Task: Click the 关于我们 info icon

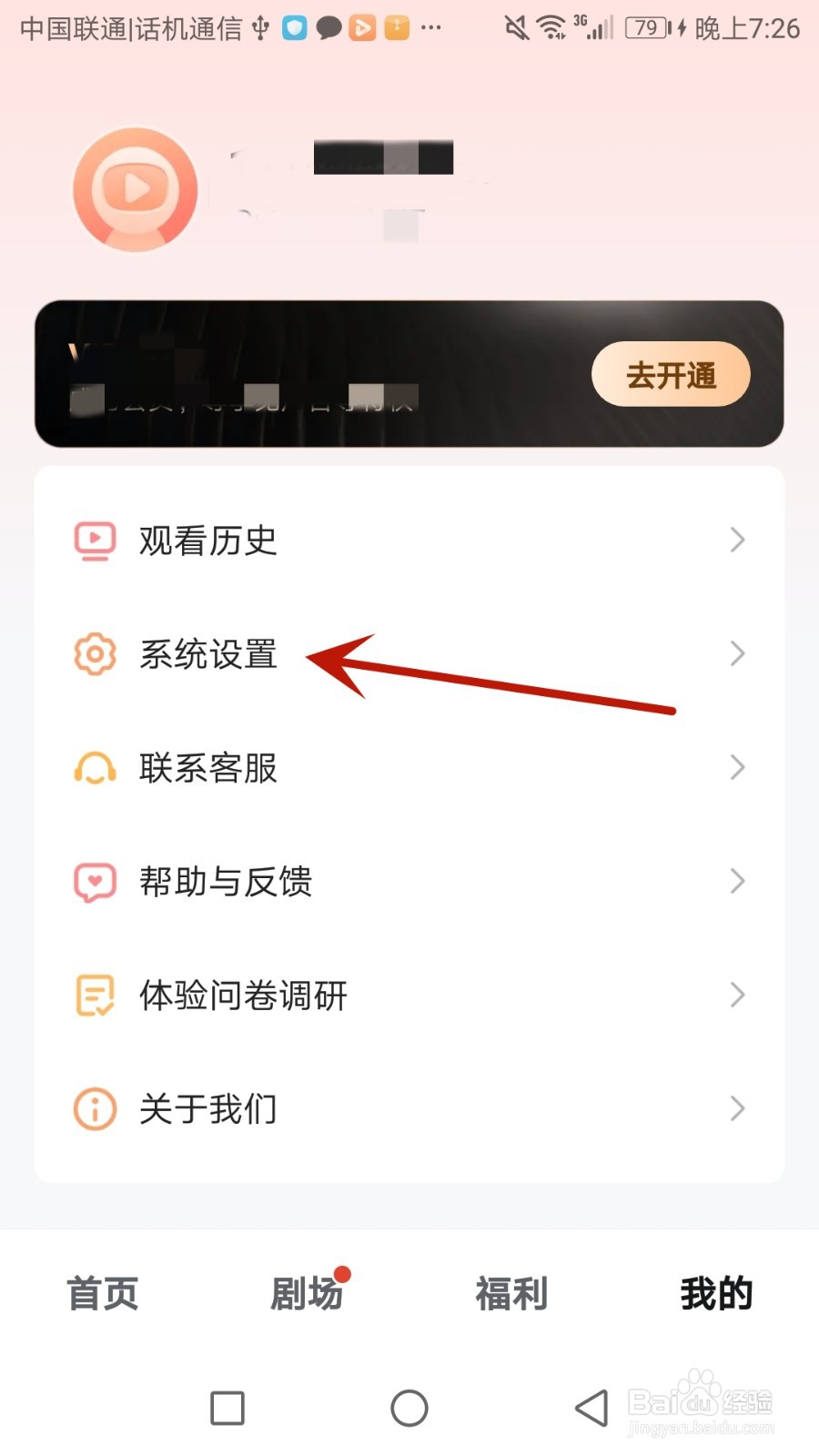Action: (94, 1108)
